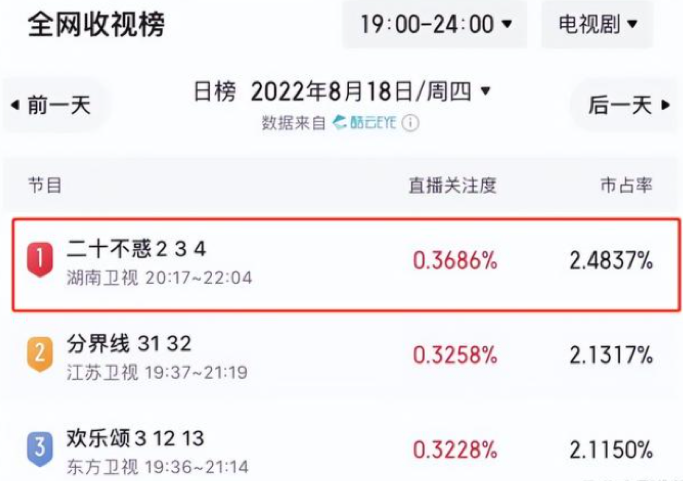This screenshot has width=683, height=481.
Task: Go to 前一天 (previous day)
Action: coord(52,105)
